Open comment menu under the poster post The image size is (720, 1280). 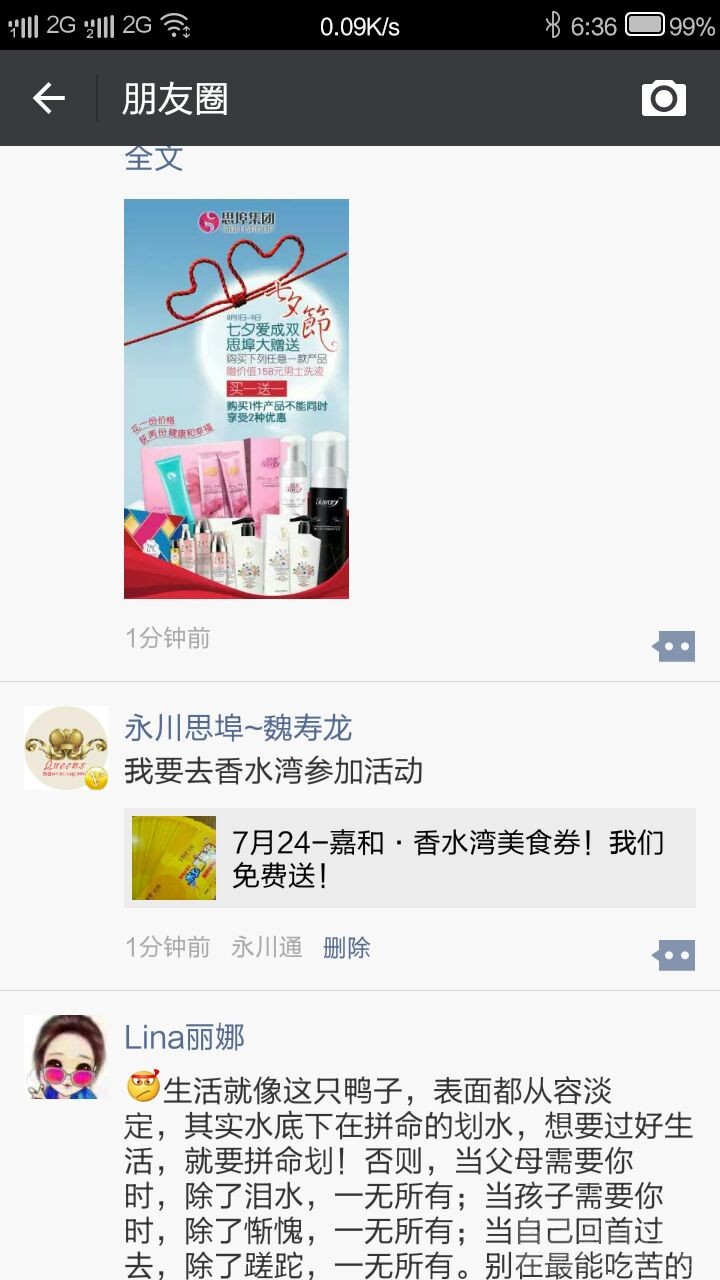[x=674, y=647]
